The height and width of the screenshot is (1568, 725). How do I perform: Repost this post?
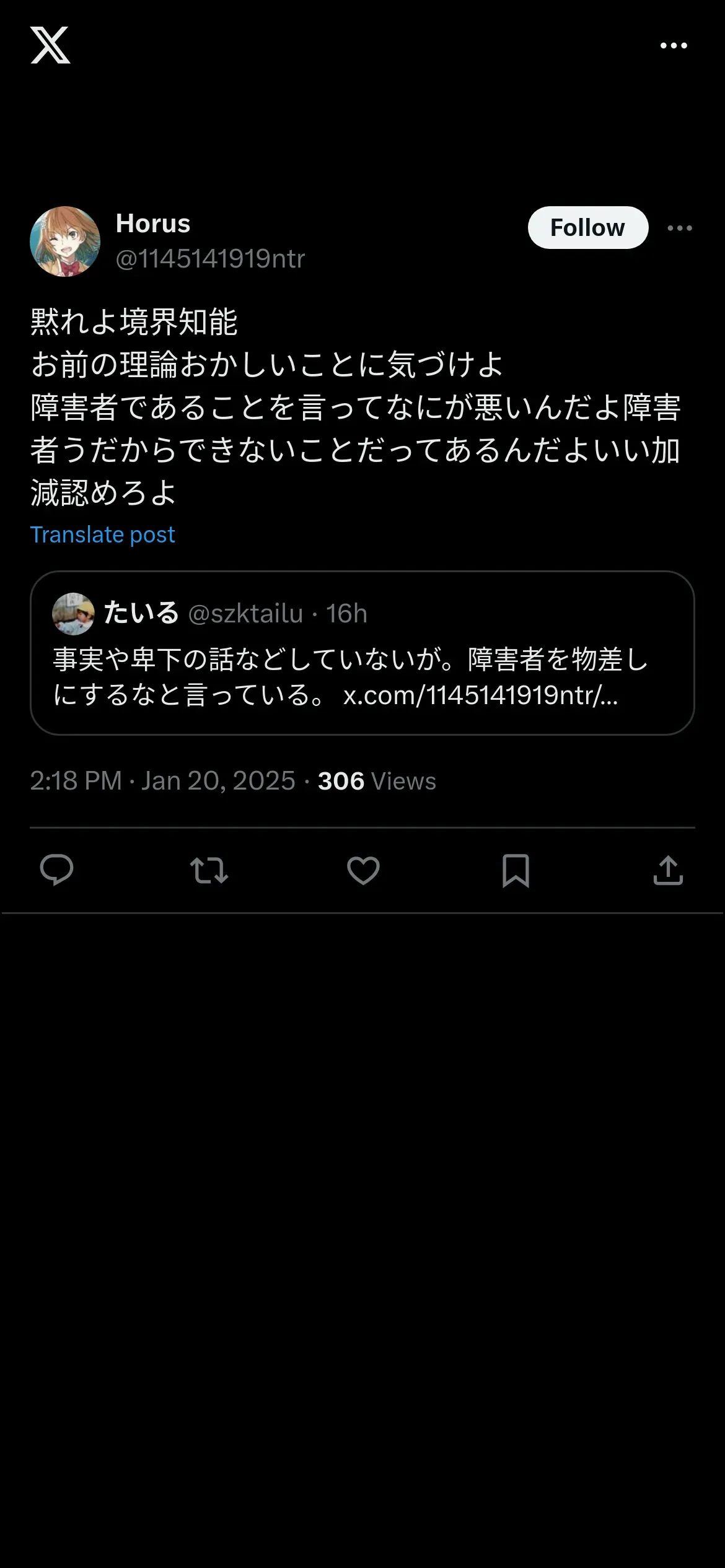point(209,870)
